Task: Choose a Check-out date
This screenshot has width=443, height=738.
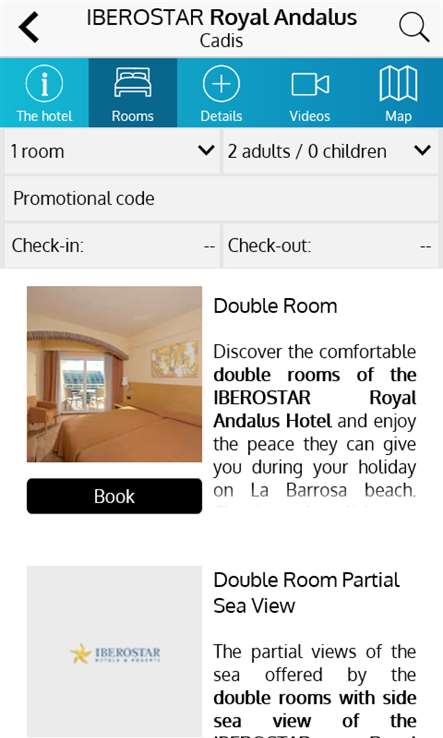Action: [330, 246]
